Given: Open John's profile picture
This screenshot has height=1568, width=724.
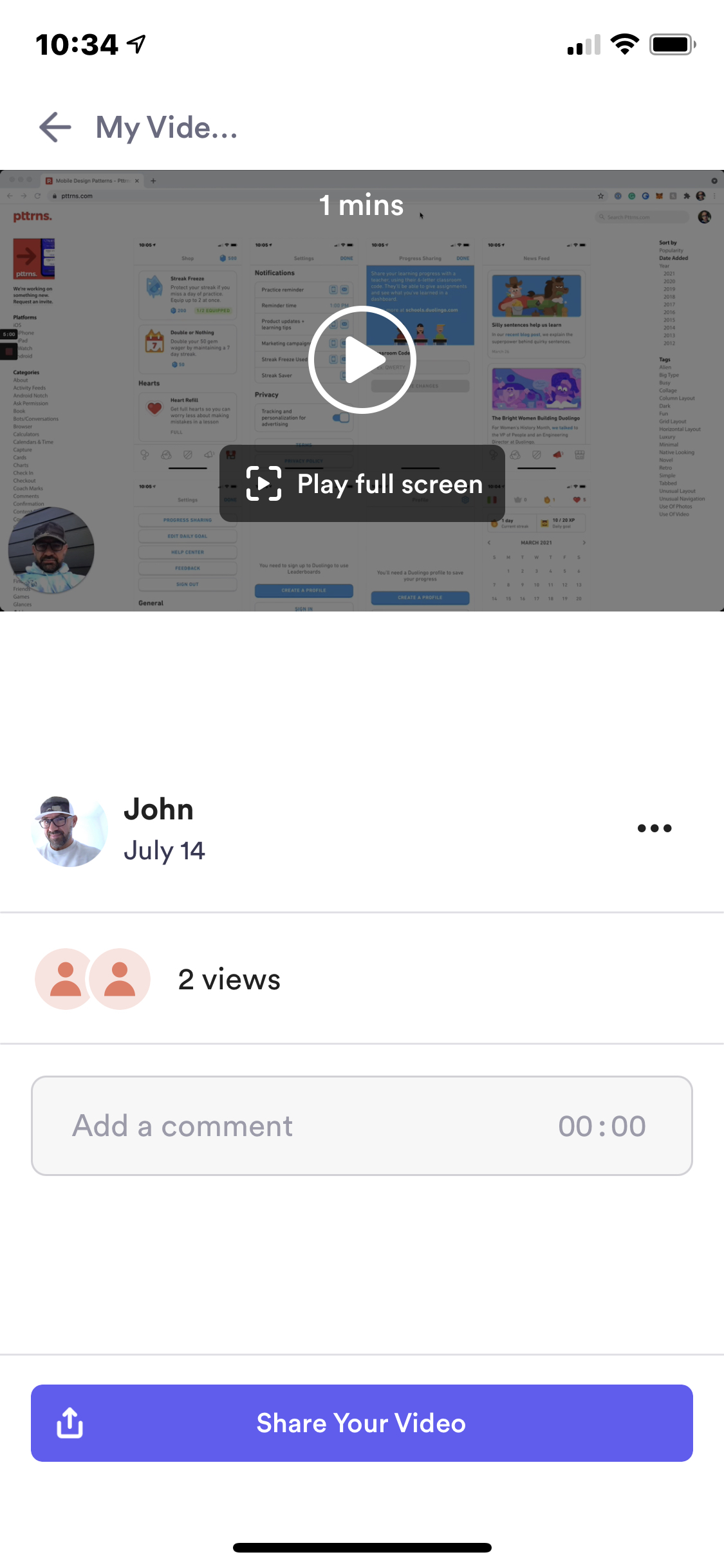Looking at the screenshot, I should [69, 830].
